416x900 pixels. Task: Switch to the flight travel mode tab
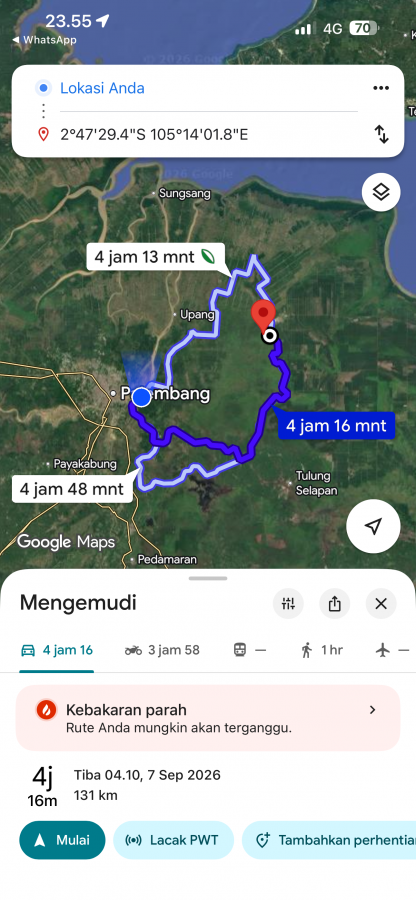click(393, 650)
